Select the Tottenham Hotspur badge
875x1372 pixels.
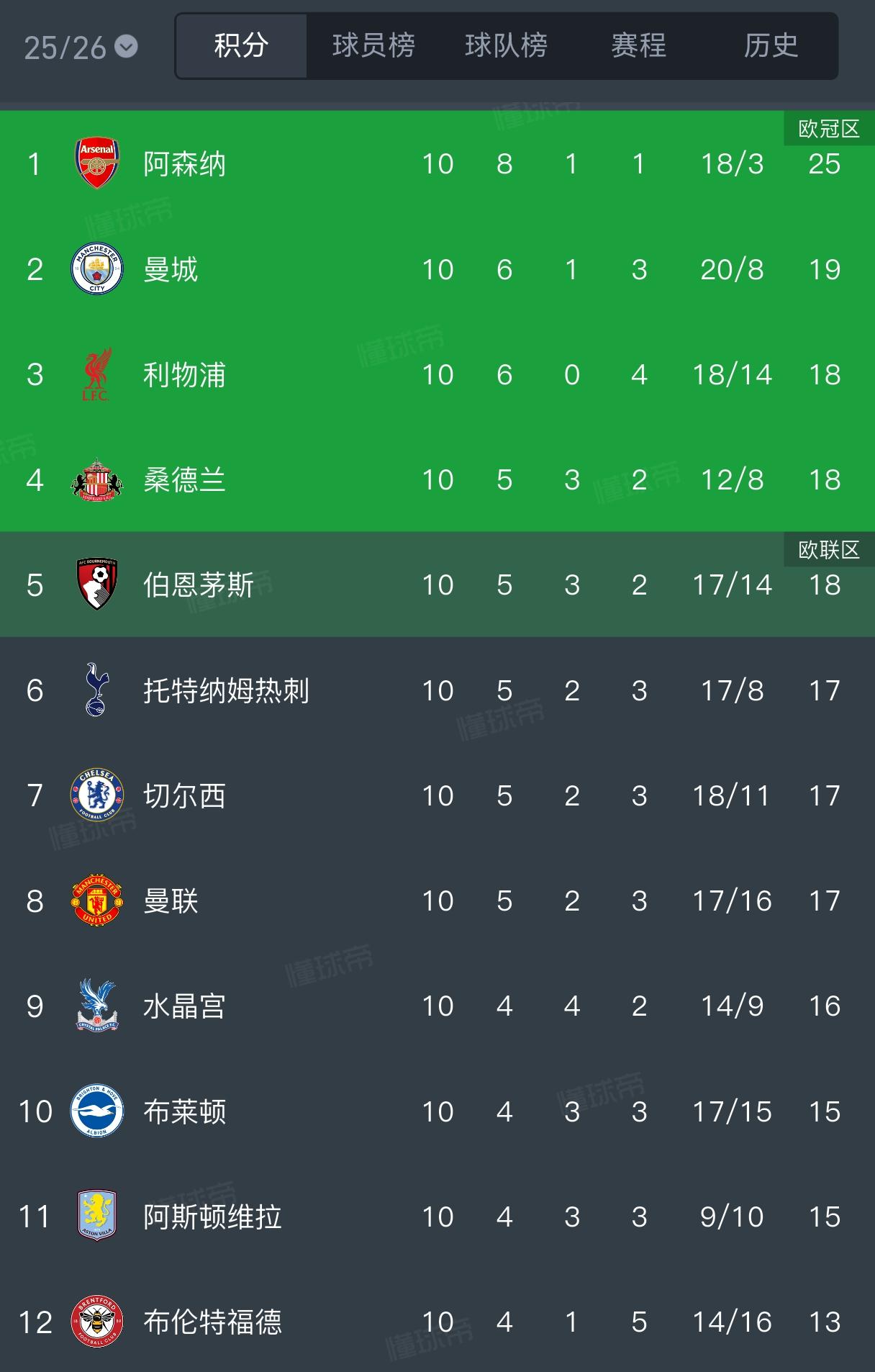pyautogui.click(x=99, y=690)
